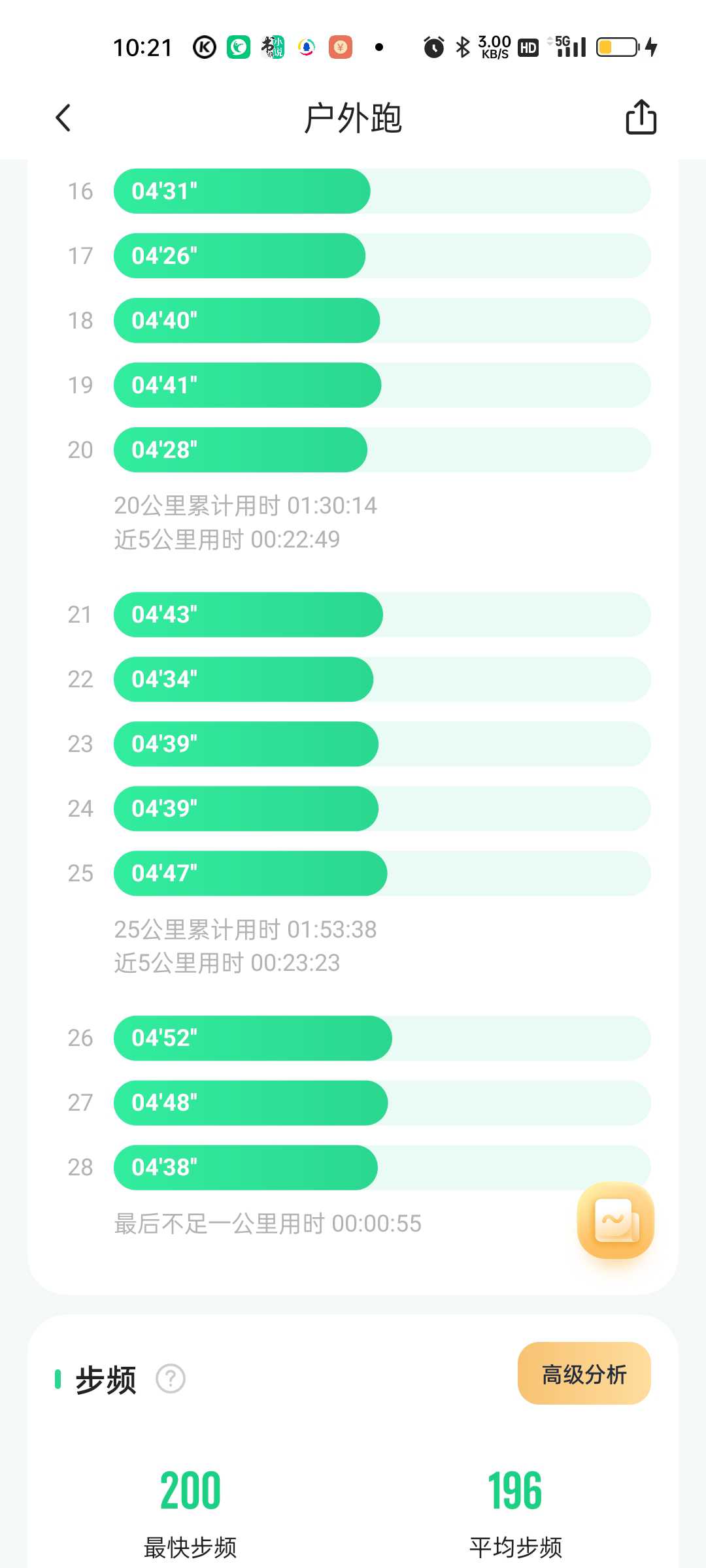Open the help icon next to 步频
706x1568 pixels.
click(x=171, y=1379)
